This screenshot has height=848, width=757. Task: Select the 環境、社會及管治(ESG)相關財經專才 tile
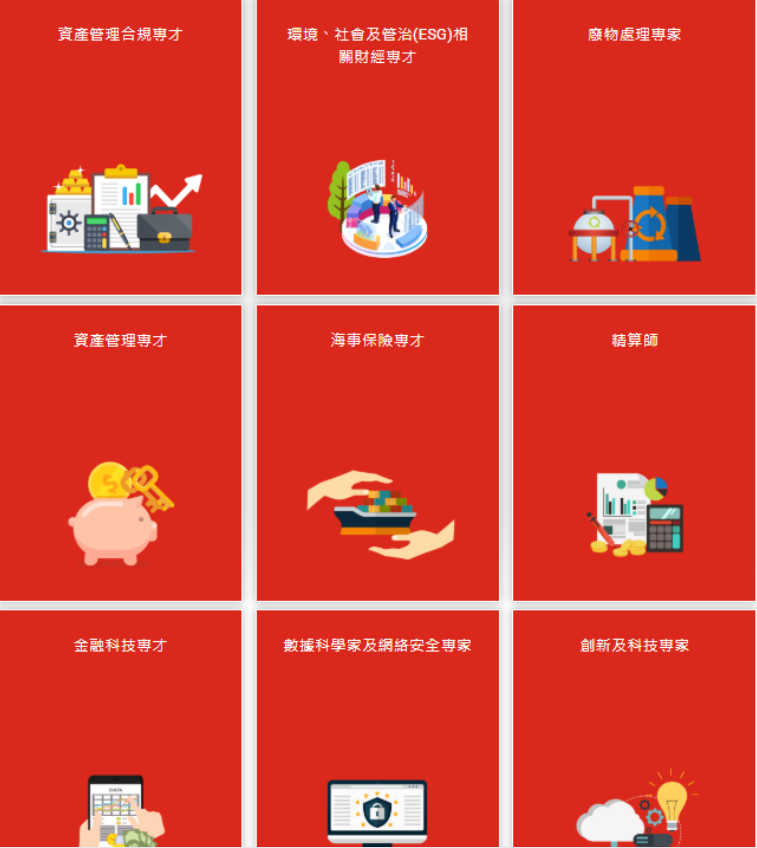click(377, 146)
